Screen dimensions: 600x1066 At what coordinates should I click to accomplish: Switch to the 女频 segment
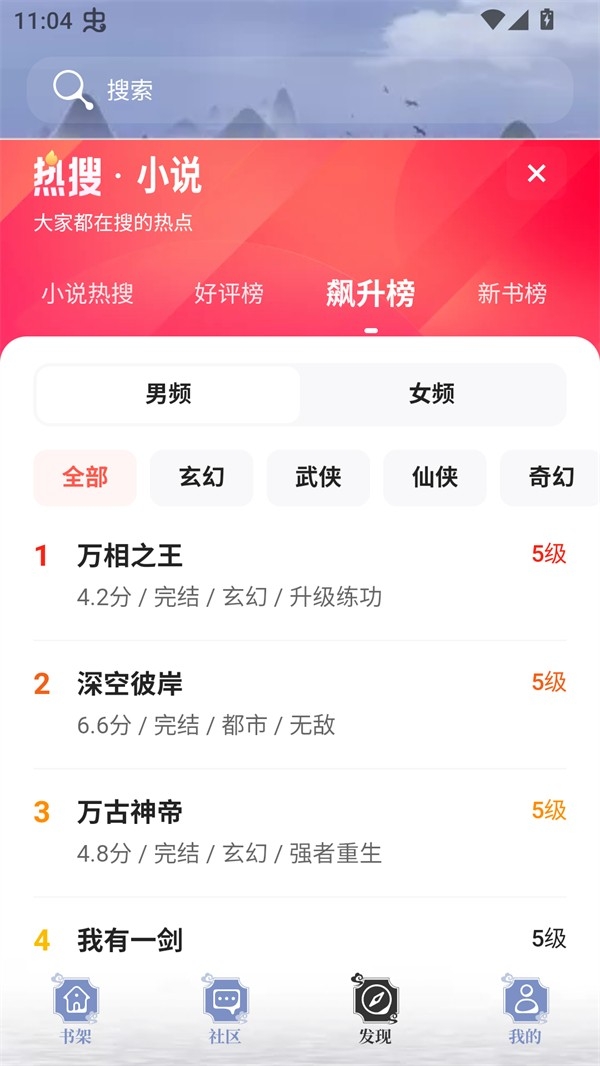[432, 394]
